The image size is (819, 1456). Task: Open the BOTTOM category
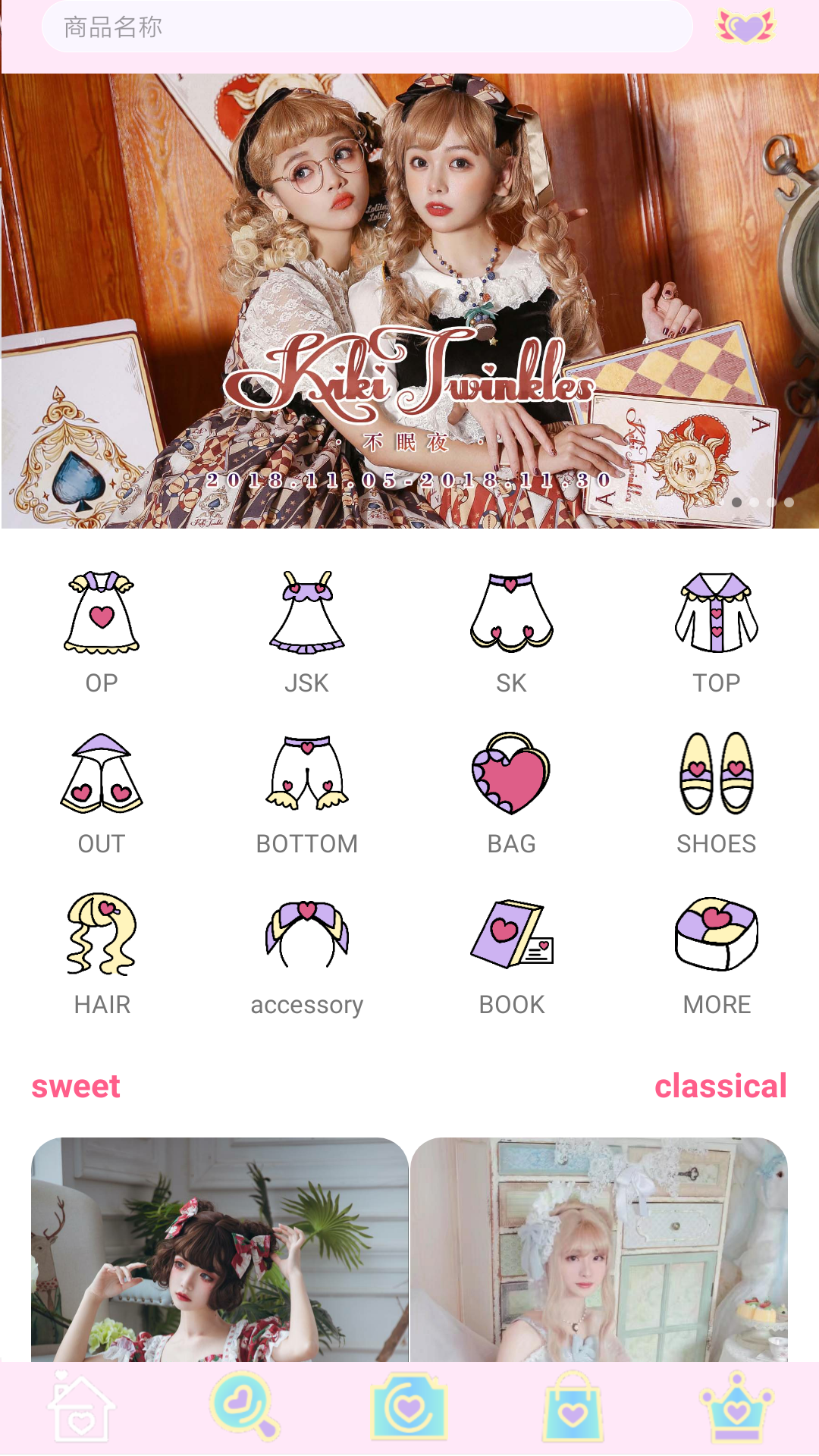click(306, 792)
